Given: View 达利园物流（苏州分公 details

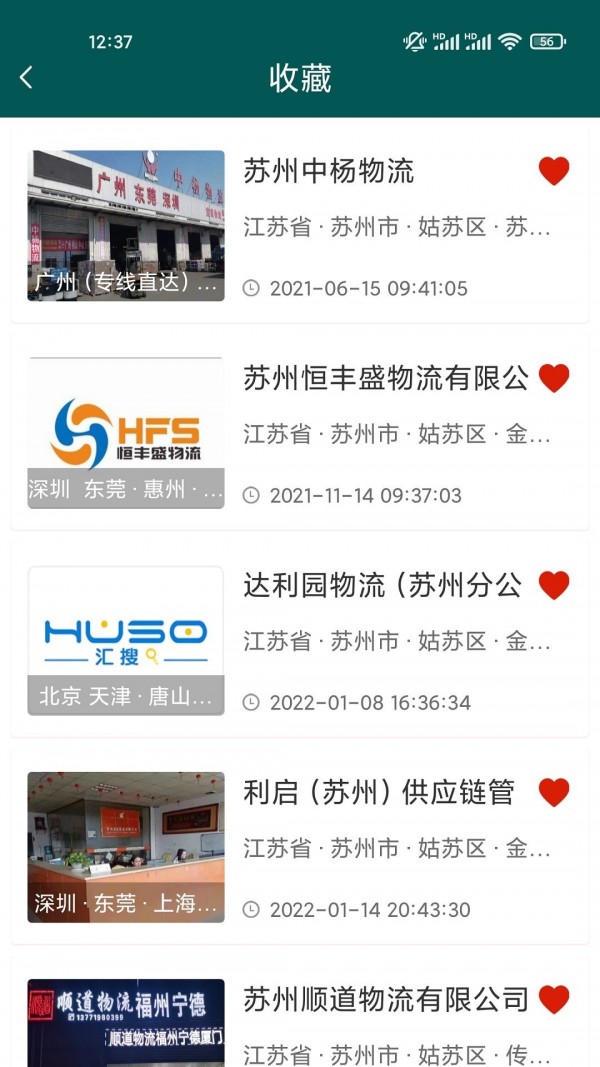Looking at the screenshot, I should pos(382,585).
